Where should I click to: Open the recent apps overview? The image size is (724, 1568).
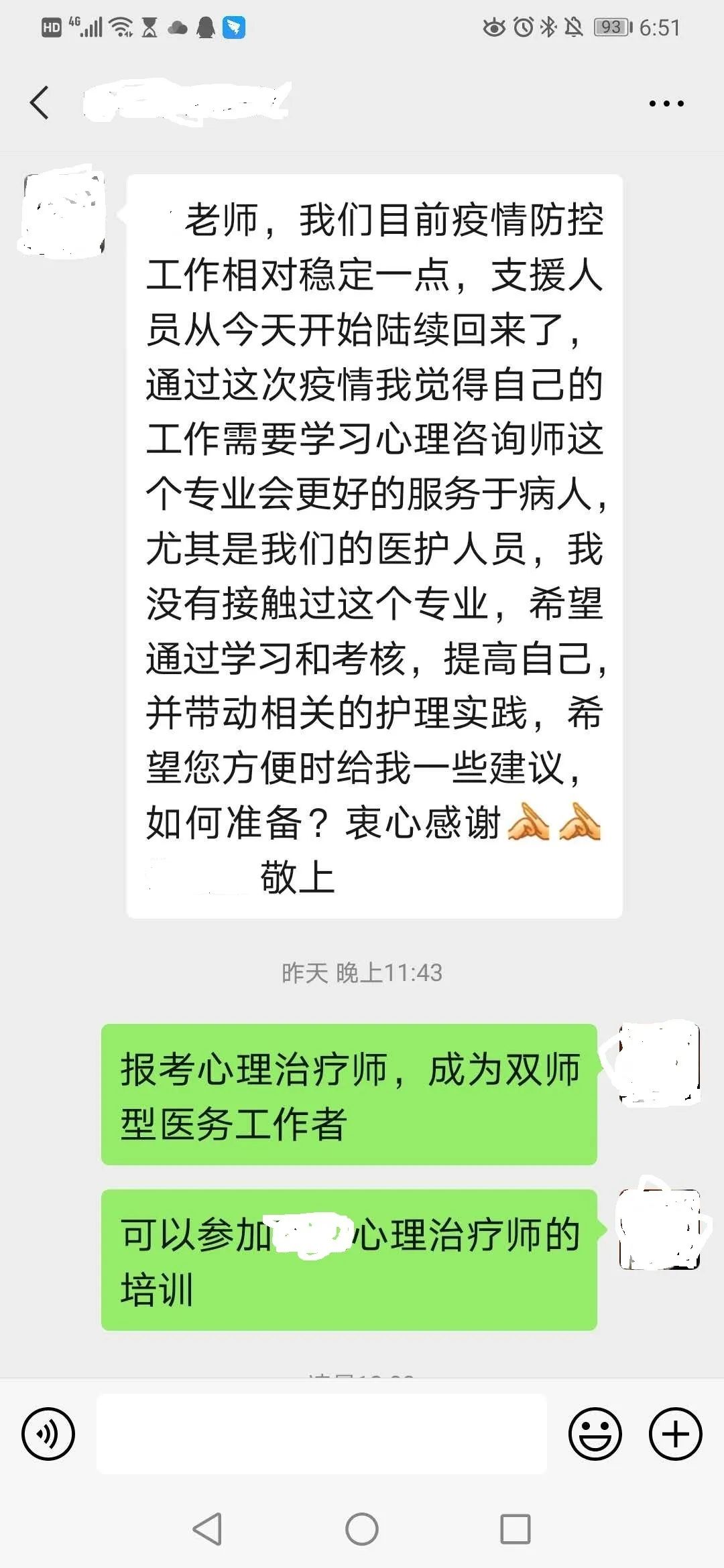tap(516, 1529)
